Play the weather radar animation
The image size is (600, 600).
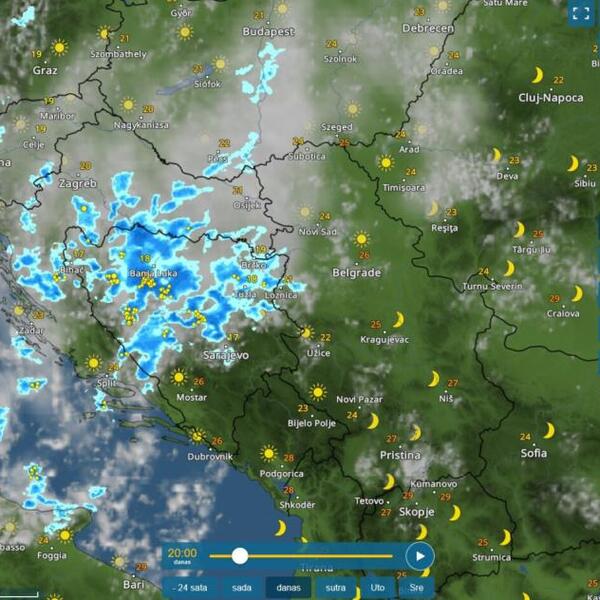(x=420, y=556)
